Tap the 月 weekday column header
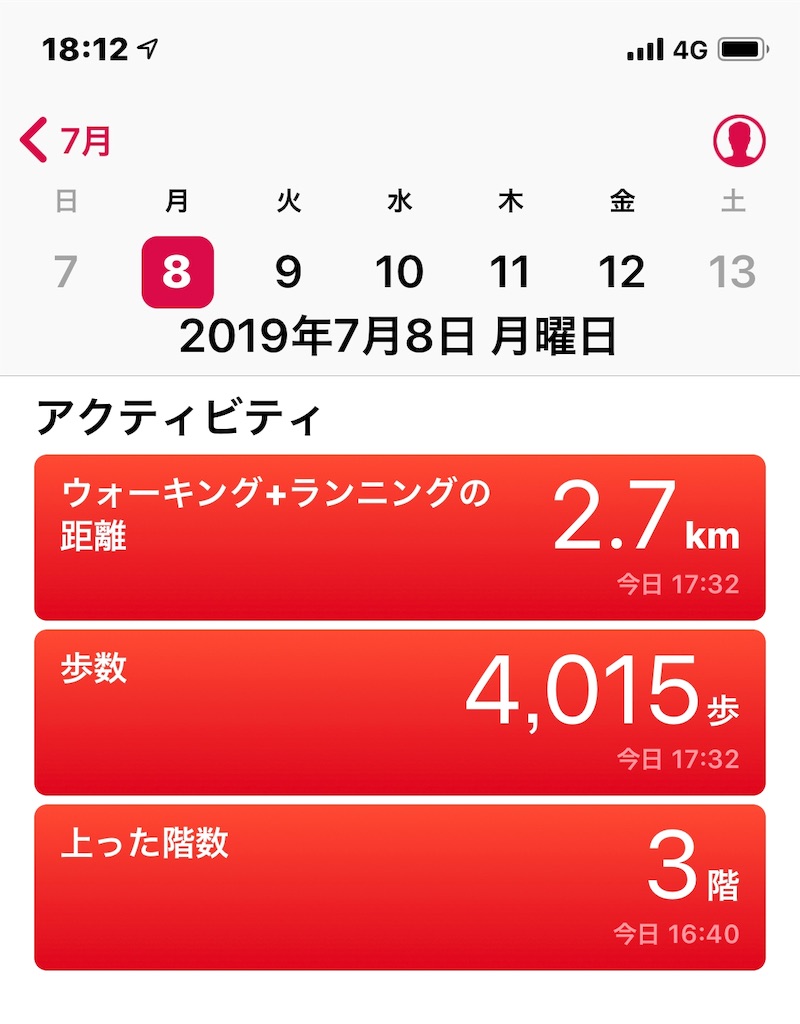Image resolution: width=800 pixels, height=1024 pixels. (x=176, y=201)
